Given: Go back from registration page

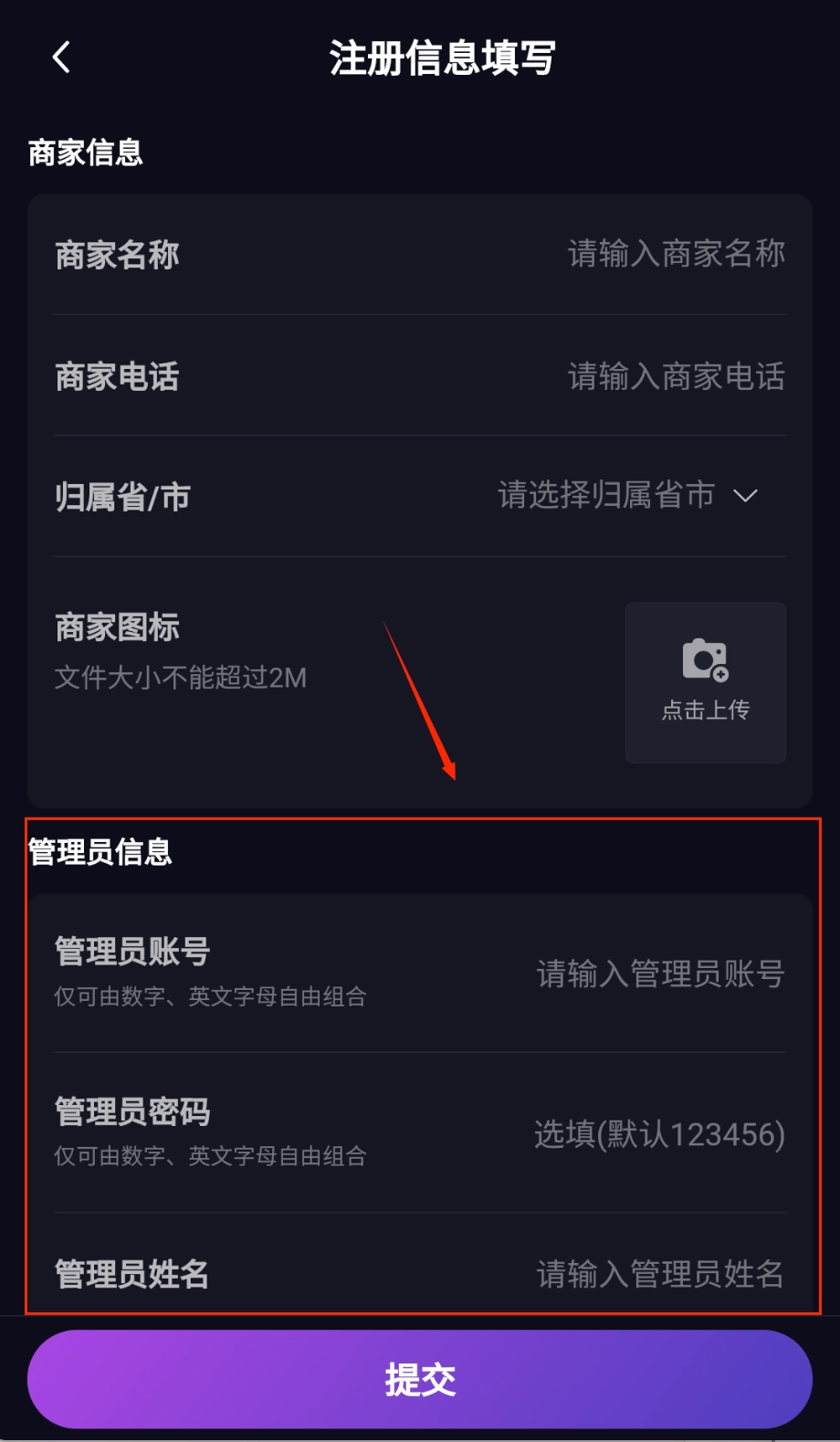Looking at the screenshot, I should point(61,58).
